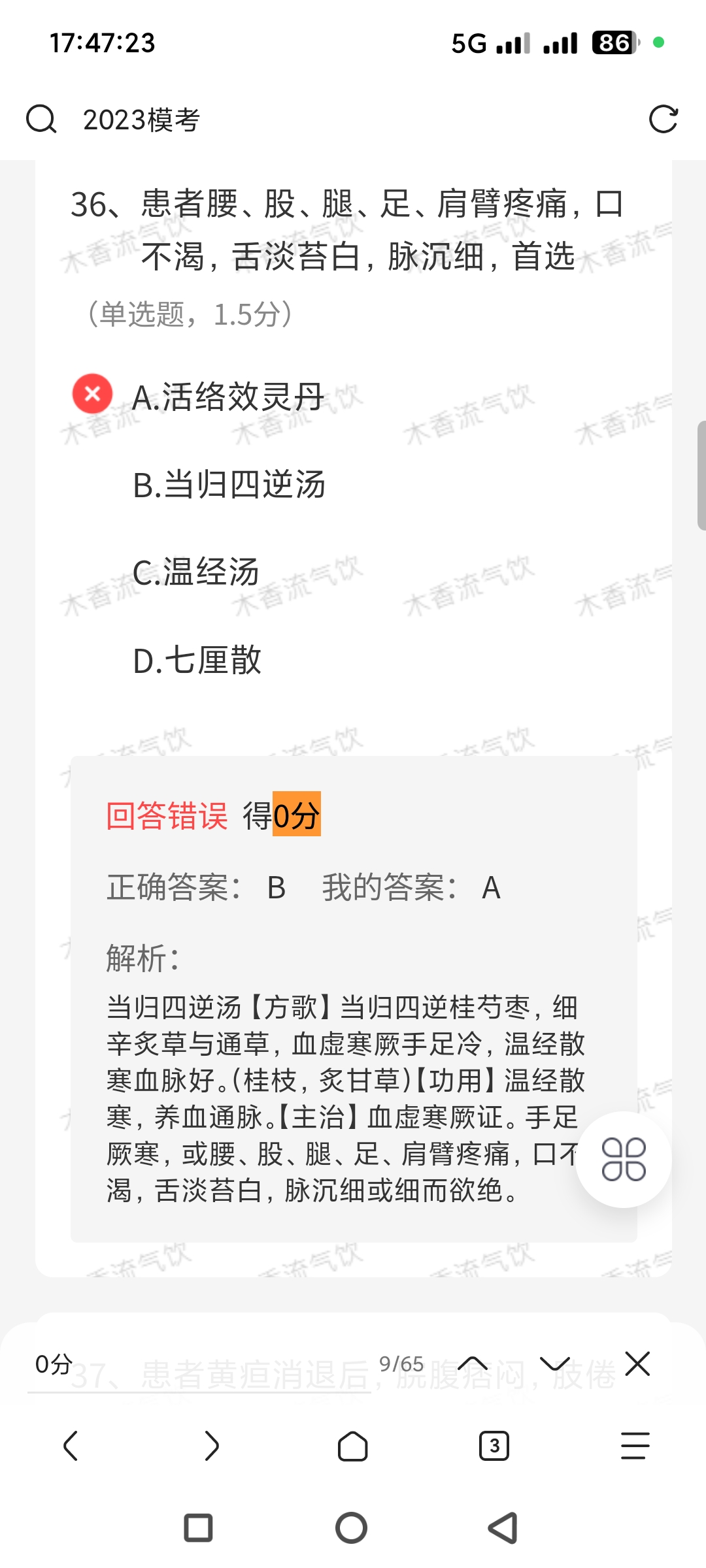Jump to the previous find match

[473, 1364]
